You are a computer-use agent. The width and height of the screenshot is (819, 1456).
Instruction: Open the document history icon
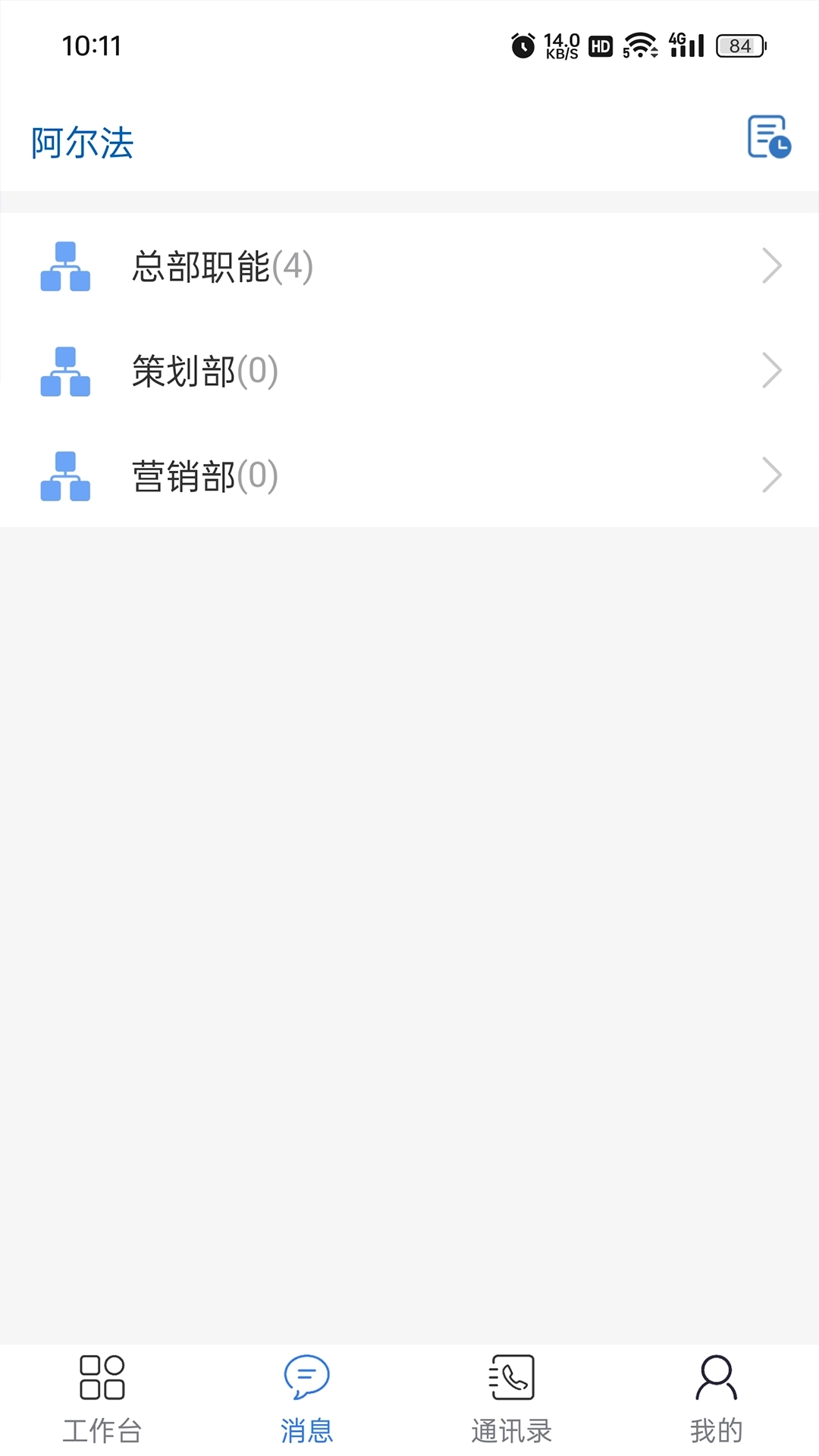768,137
